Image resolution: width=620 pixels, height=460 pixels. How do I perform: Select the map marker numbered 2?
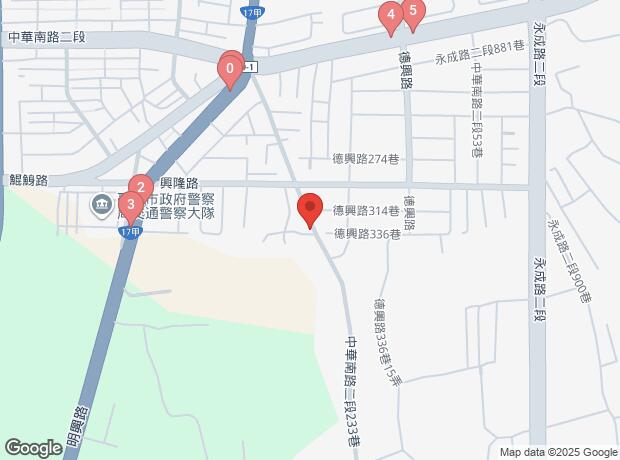point(142,186)
